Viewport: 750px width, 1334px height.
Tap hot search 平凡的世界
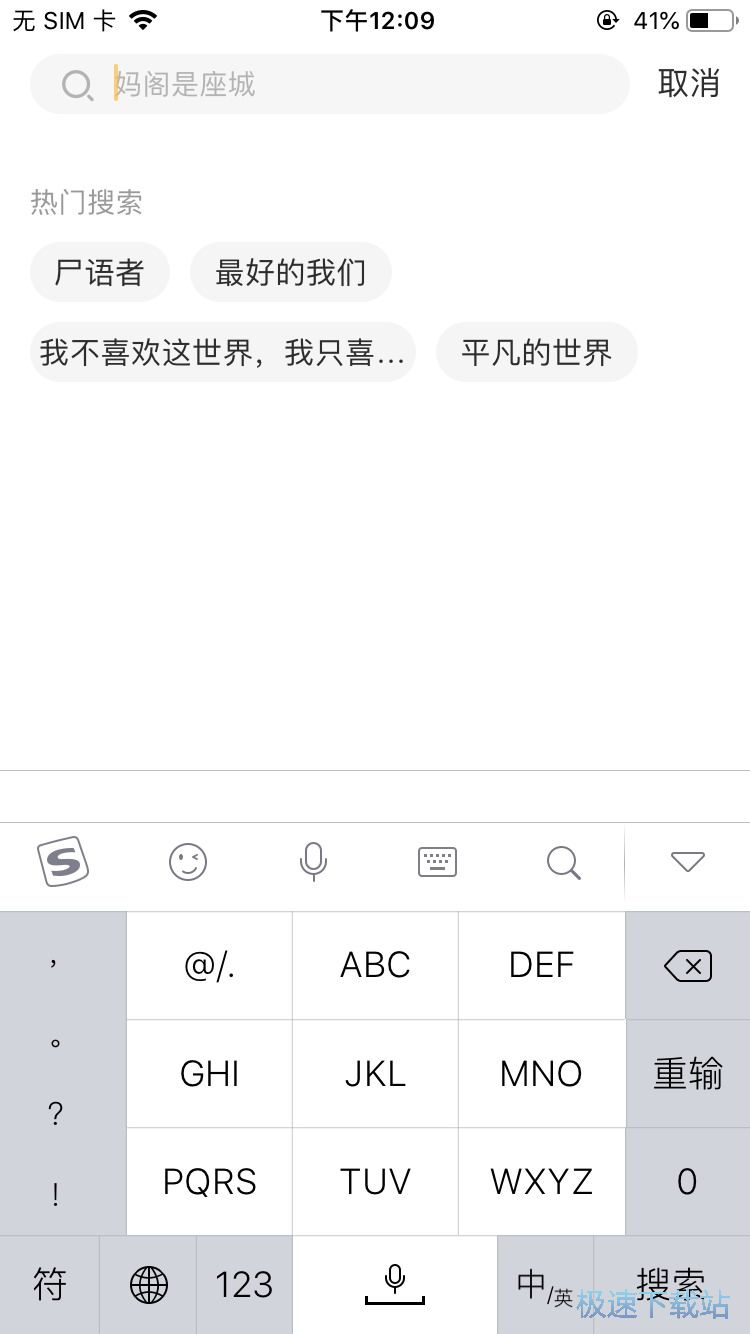click(x=537, y=352)
